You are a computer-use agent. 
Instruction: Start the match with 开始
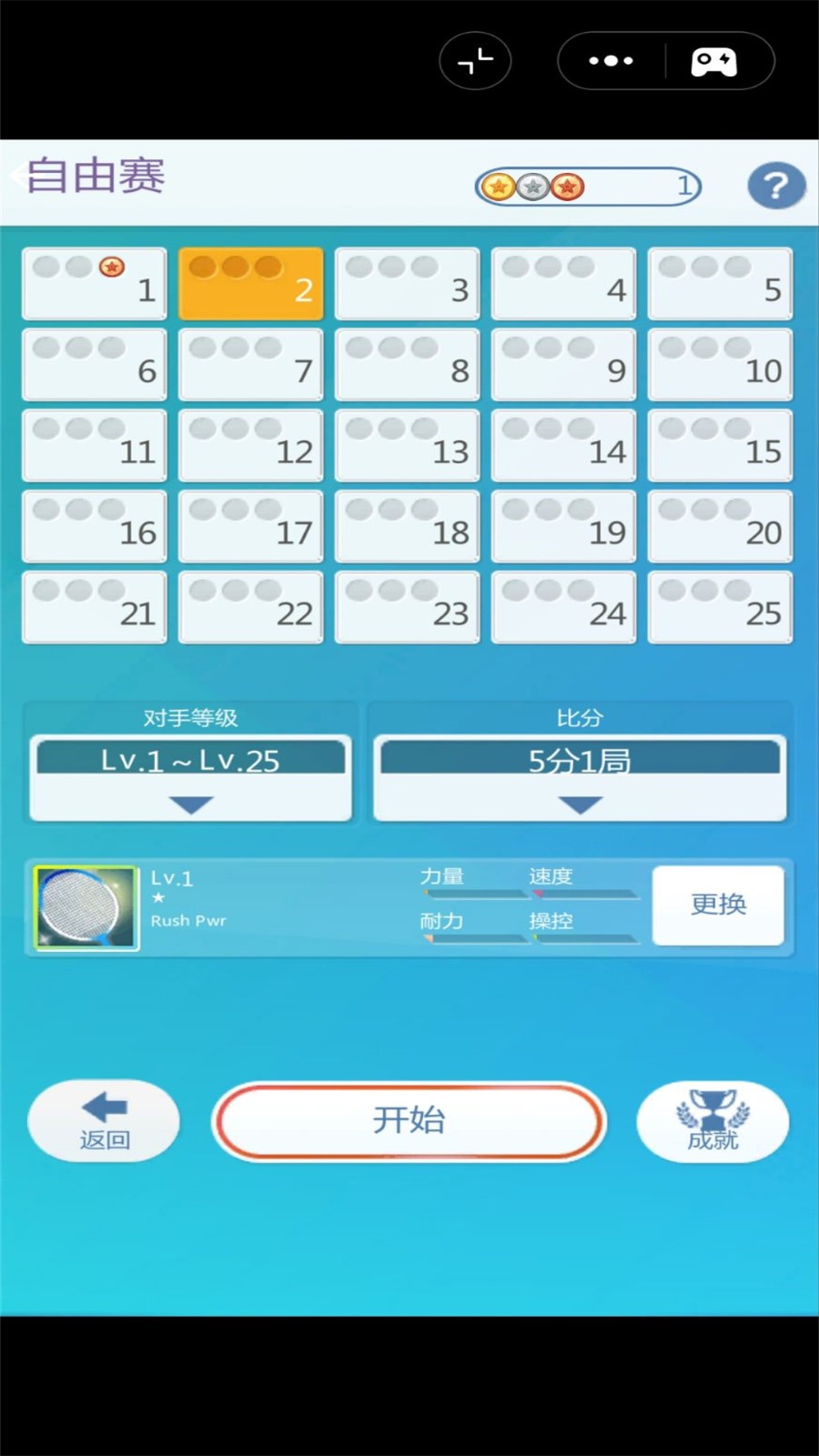coord(409,1121)
